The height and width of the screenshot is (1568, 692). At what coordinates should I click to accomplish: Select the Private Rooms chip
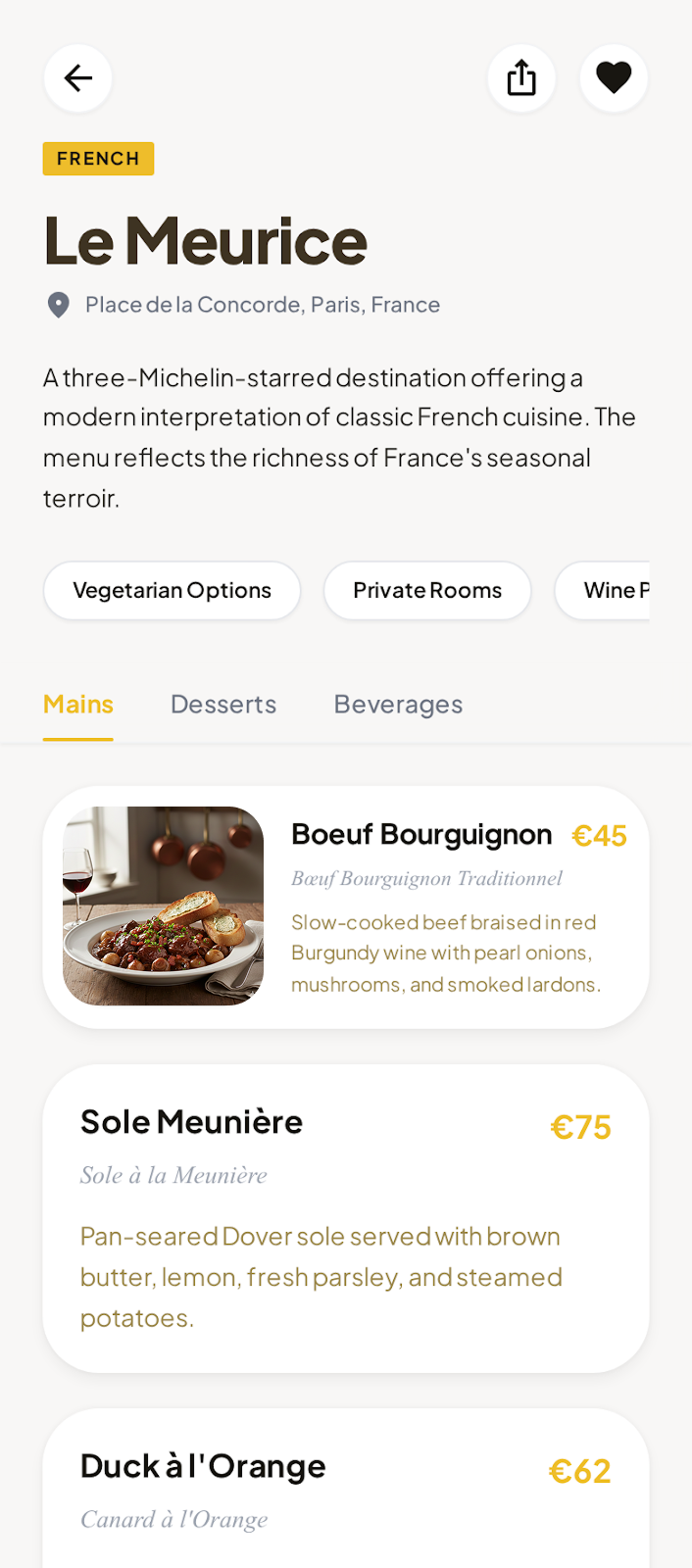pos(427,591)
